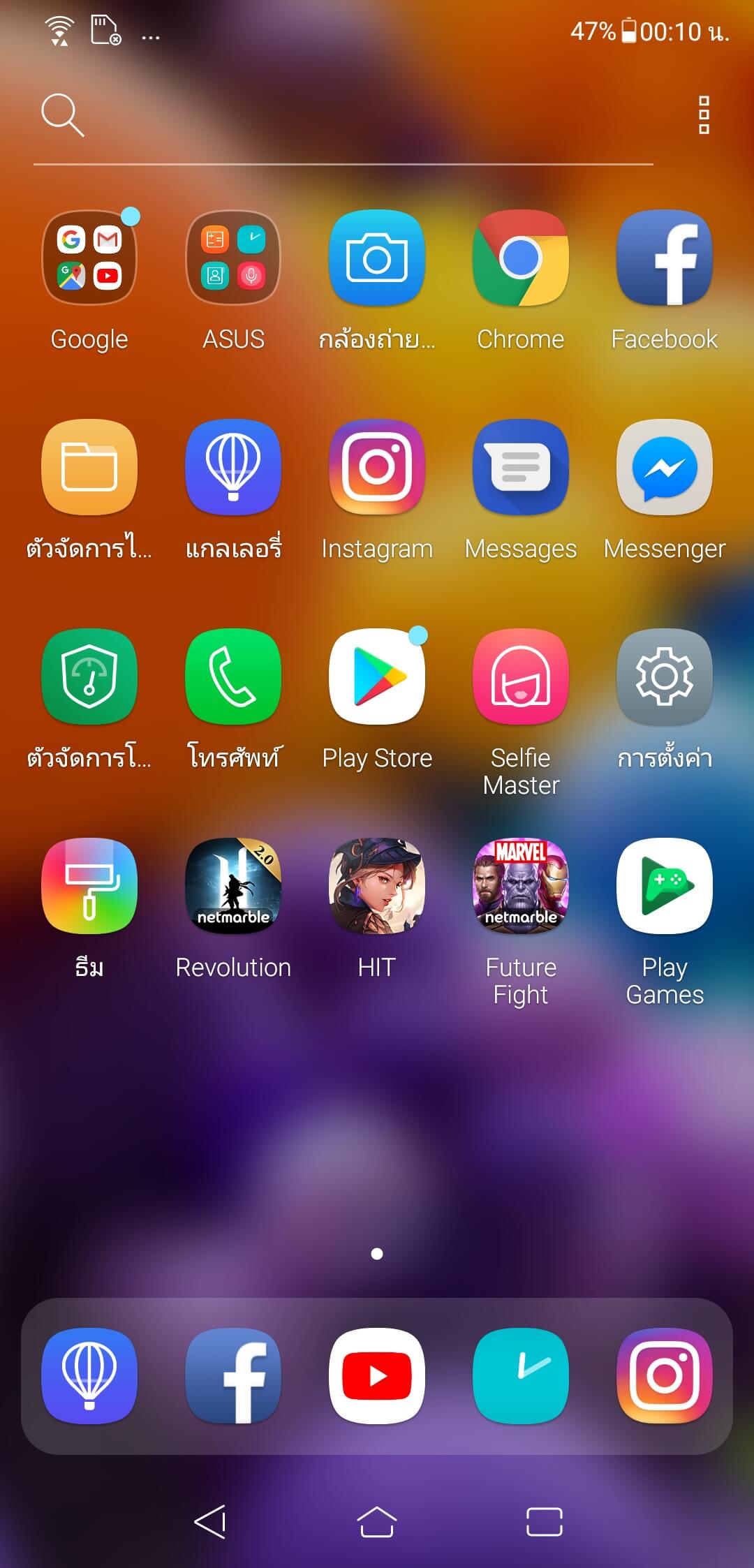The height and width of the screenshot is (1568, 754).
Task: Open the ธีม themes app
Action: (x=89, y=886)
